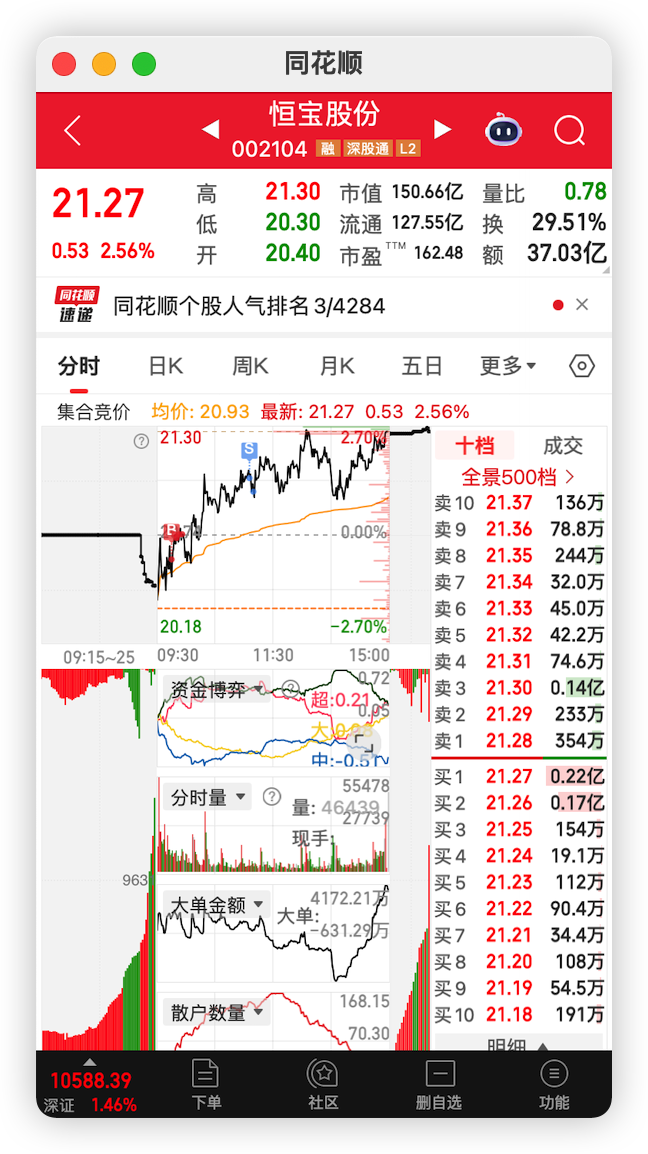Screen dimensions: 648x1154
Task: Expand the 更多 chart options
Action: 508,366
